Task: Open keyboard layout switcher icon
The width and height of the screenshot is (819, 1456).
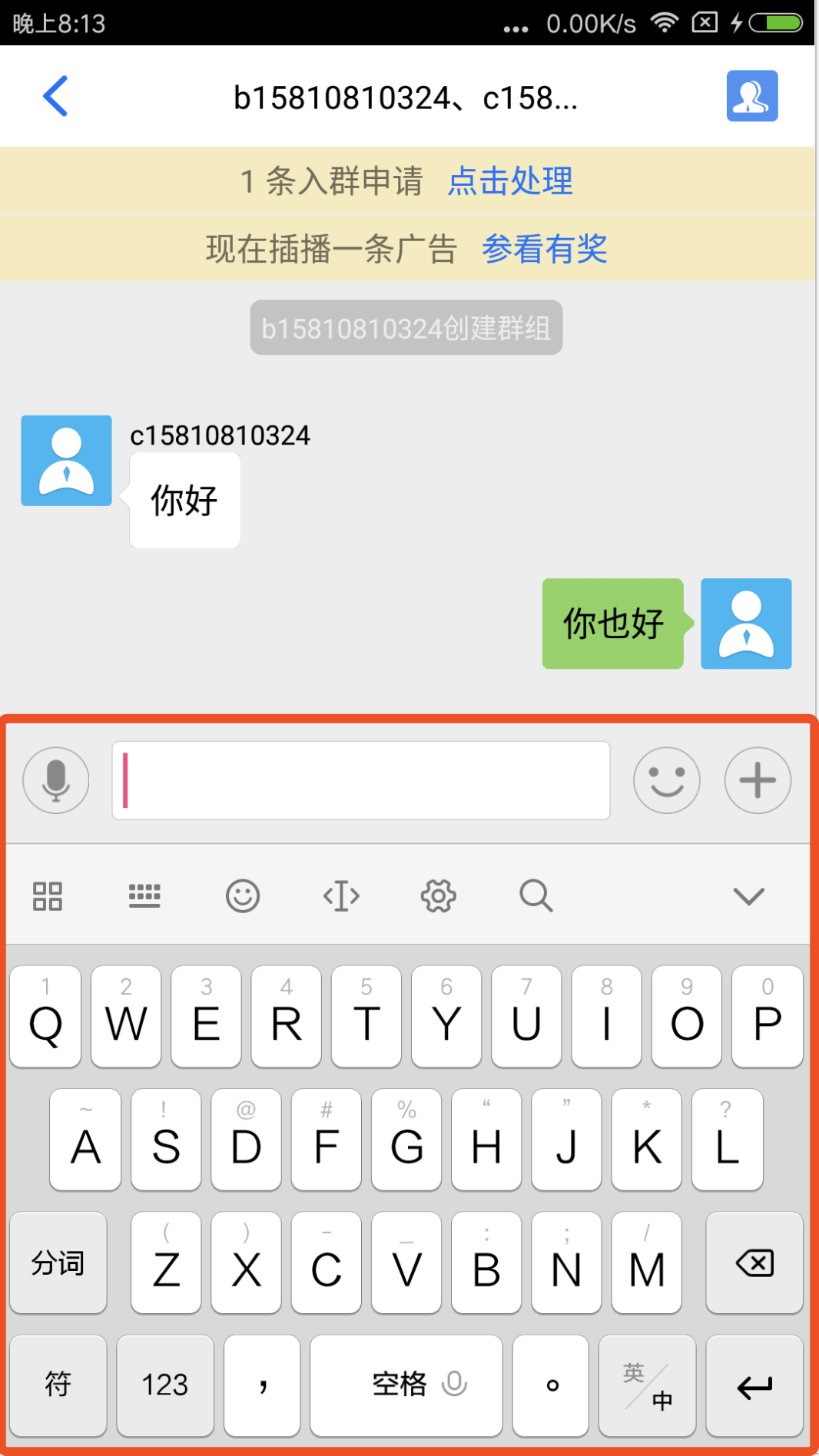Action: pos(144,896)
